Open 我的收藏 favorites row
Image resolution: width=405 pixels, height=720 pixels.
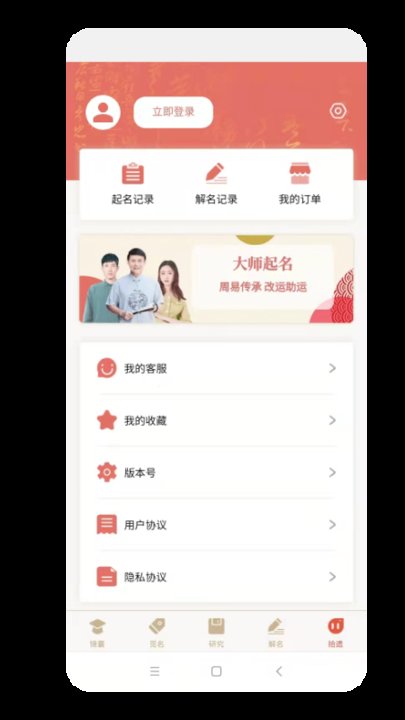[216, 420]
